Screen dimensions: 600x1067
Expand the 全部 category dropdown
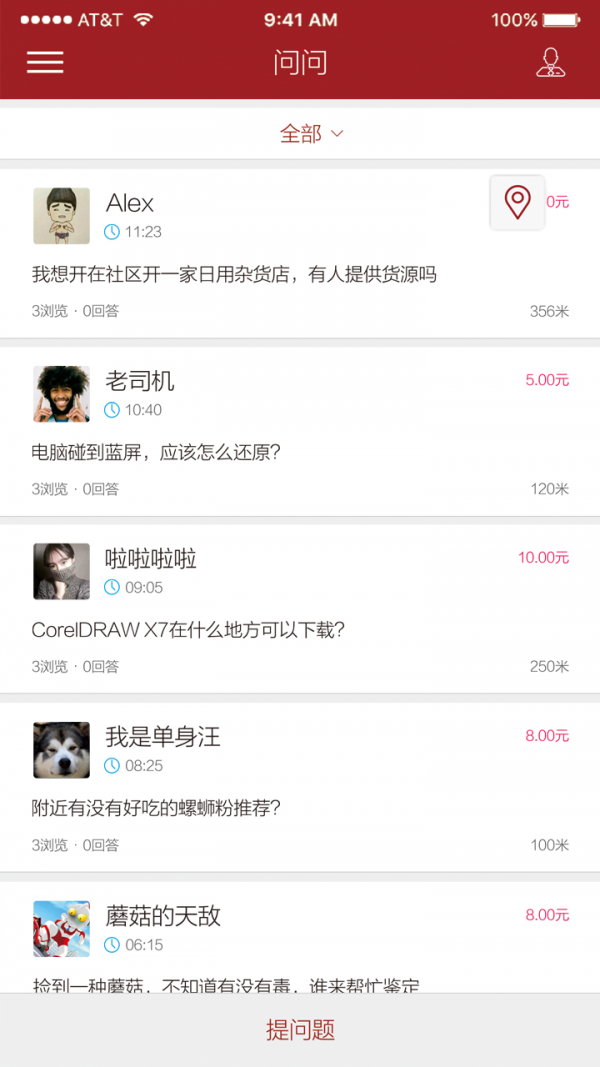click(x=311, y=134)
